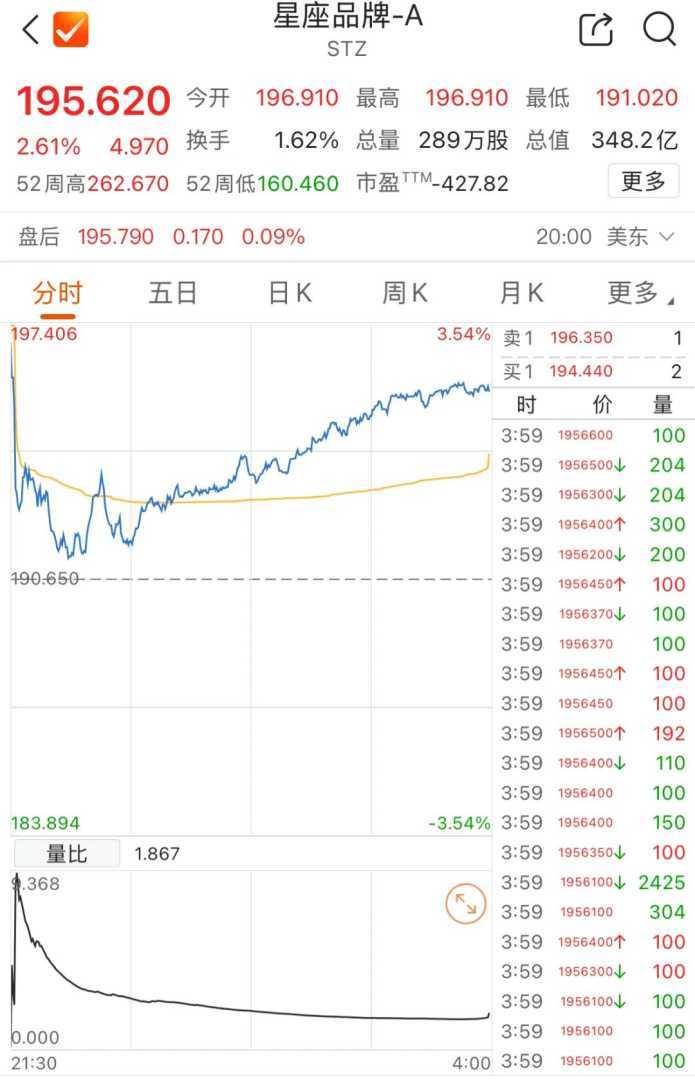Screen dimensions: 695x1080
Task: Select the 日K chart tab
Action: point(290,293)
